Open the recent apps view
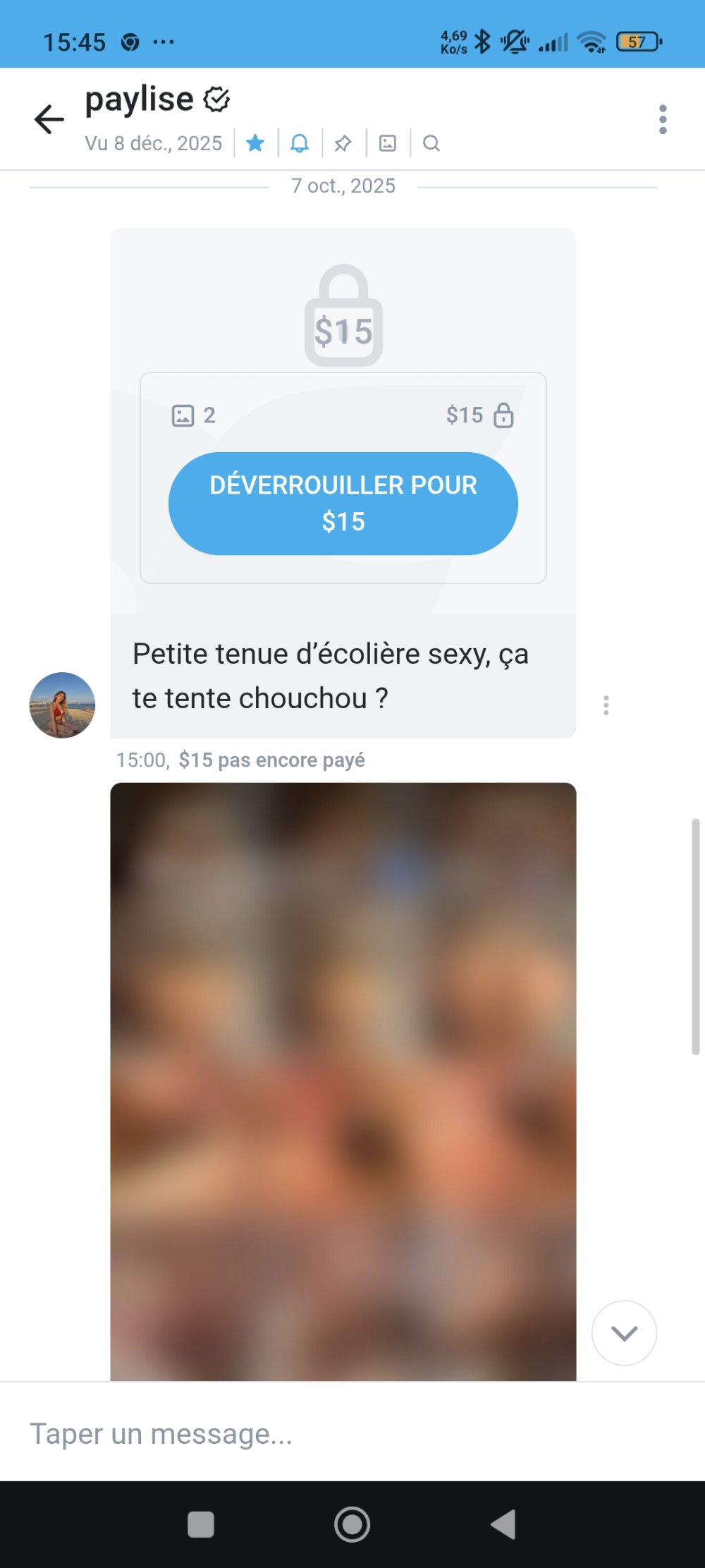705x1568 pixels. coord(201,1525)
